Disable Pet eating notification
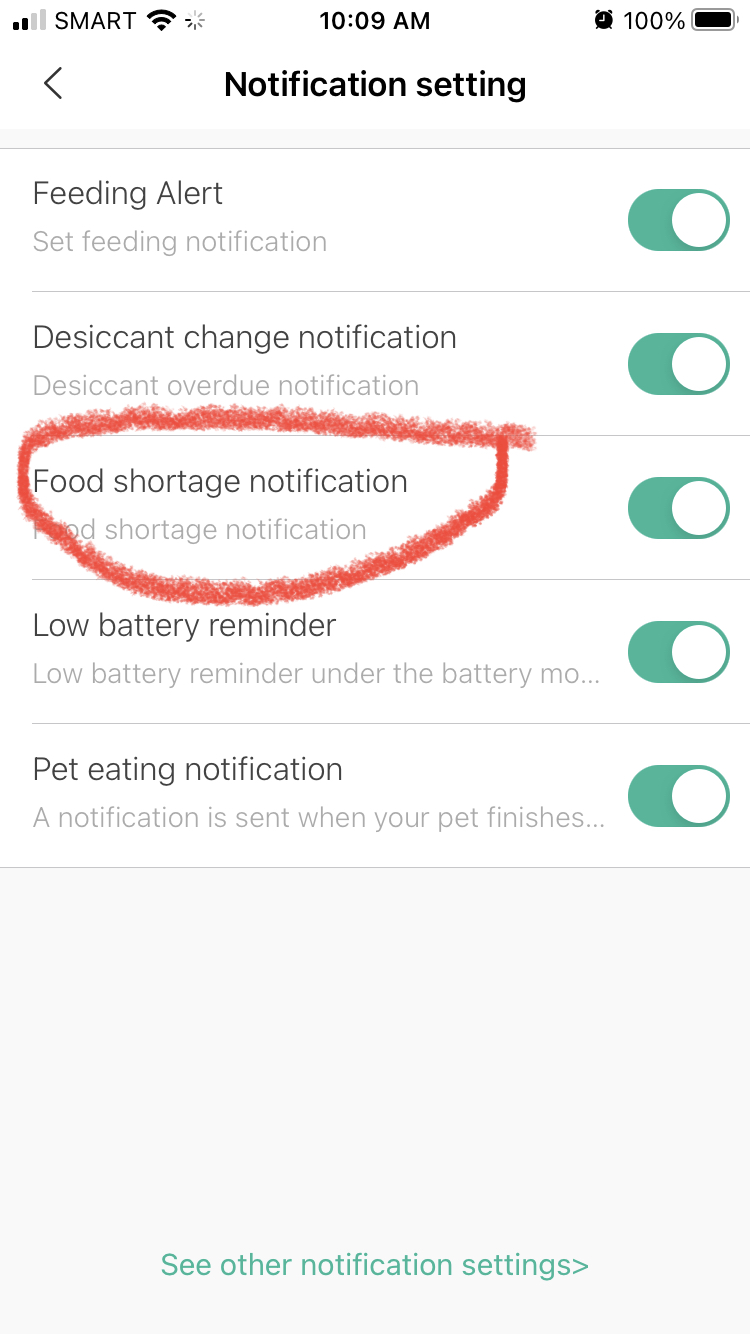This screenshot has height=1334, width=750. (x=678, y=796)
